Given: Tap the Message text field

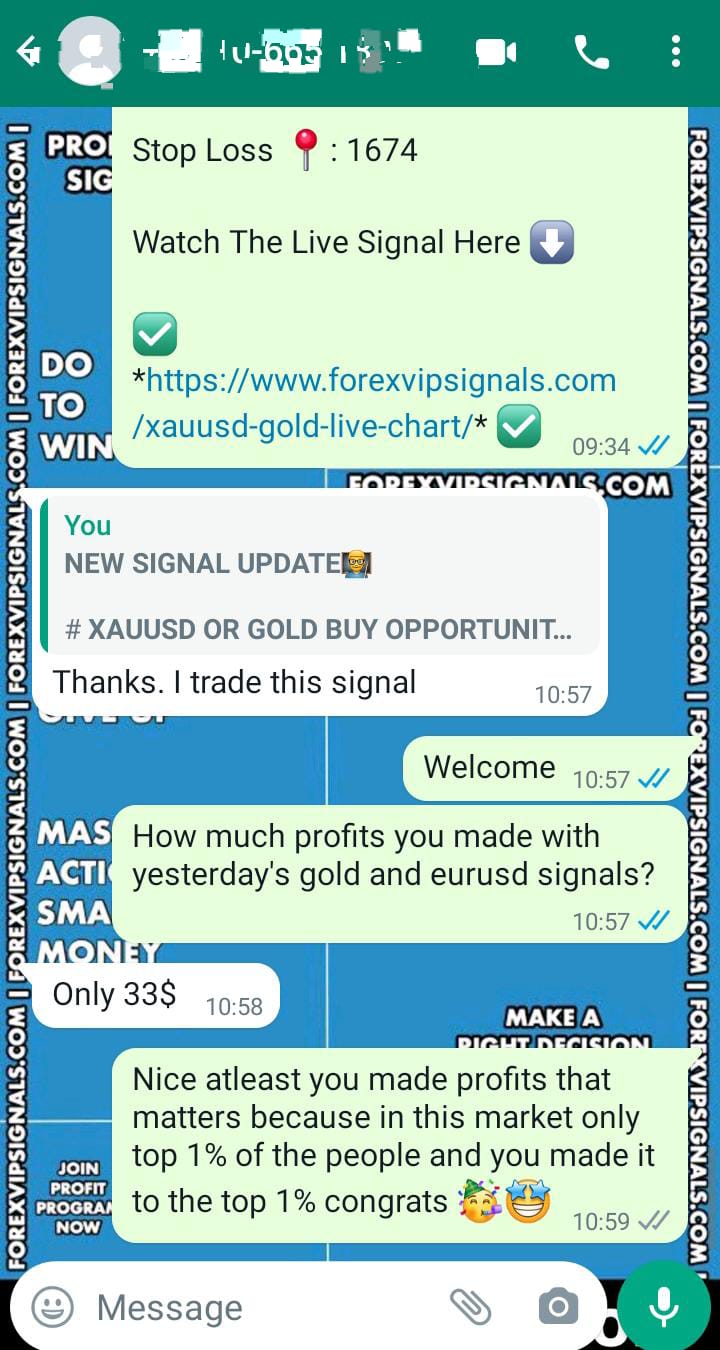Looking at the screenshot, I should 260,1307.
